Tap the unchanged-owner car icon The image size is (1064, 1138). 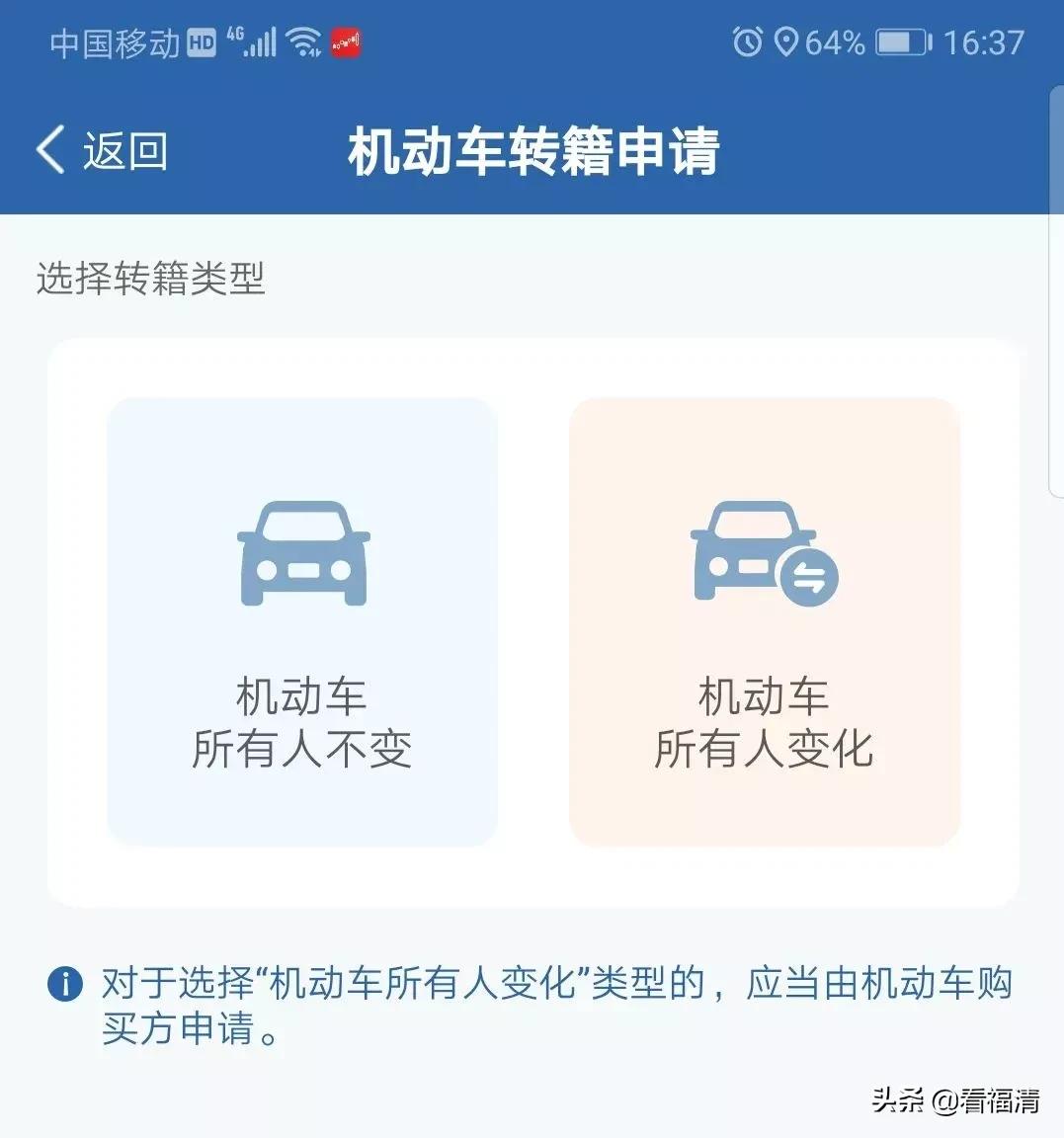pyautogui.click(x=301, y=553)
